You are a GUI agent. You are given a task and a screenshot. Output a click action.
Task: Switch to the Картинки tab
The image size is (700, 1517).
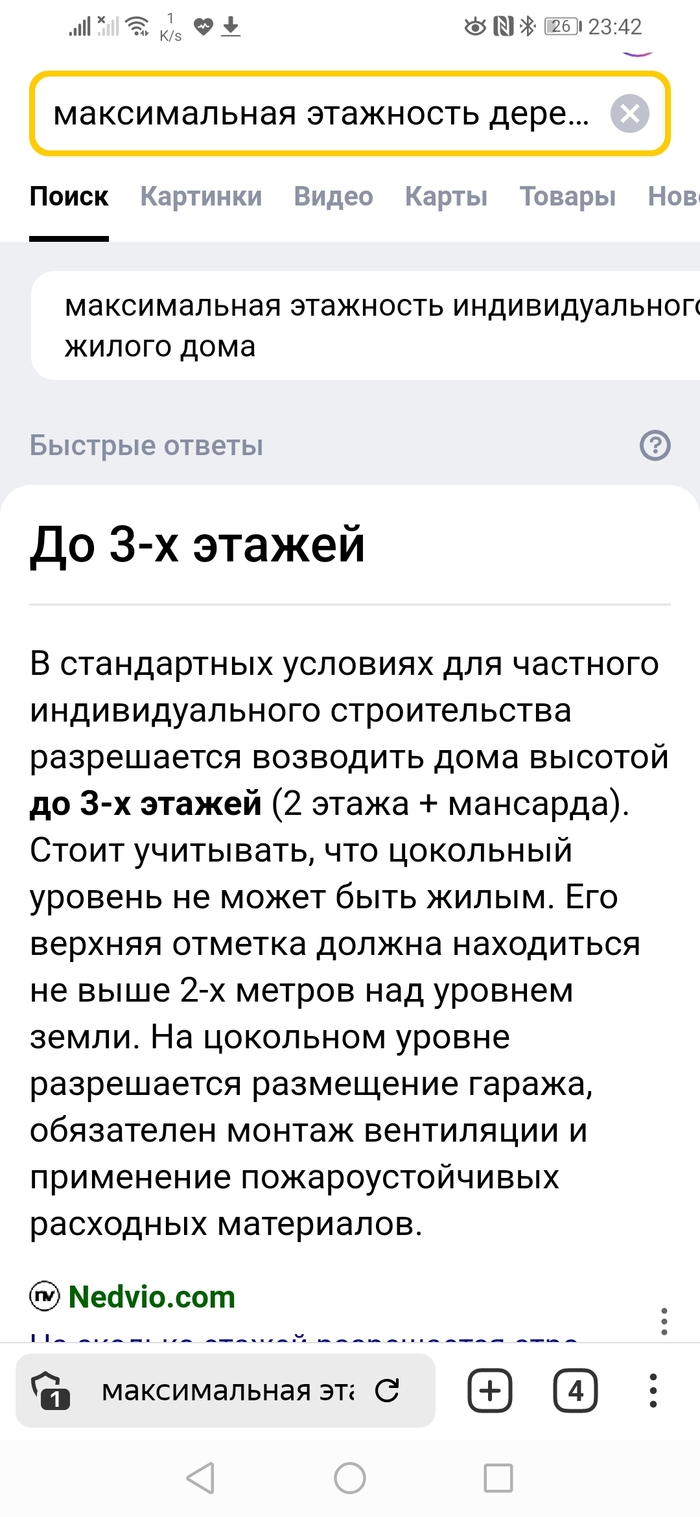[x=201, y=196]
